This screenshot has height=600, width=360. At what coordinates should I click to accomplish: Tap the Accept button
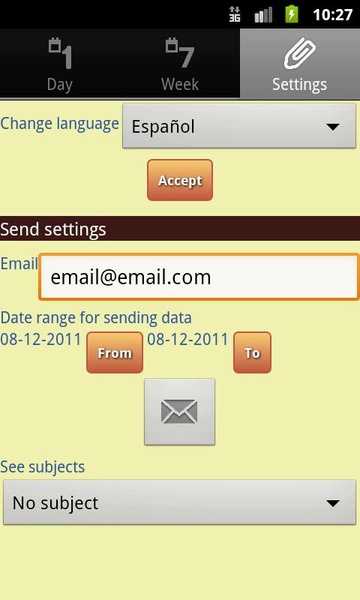tap(180, 180)
